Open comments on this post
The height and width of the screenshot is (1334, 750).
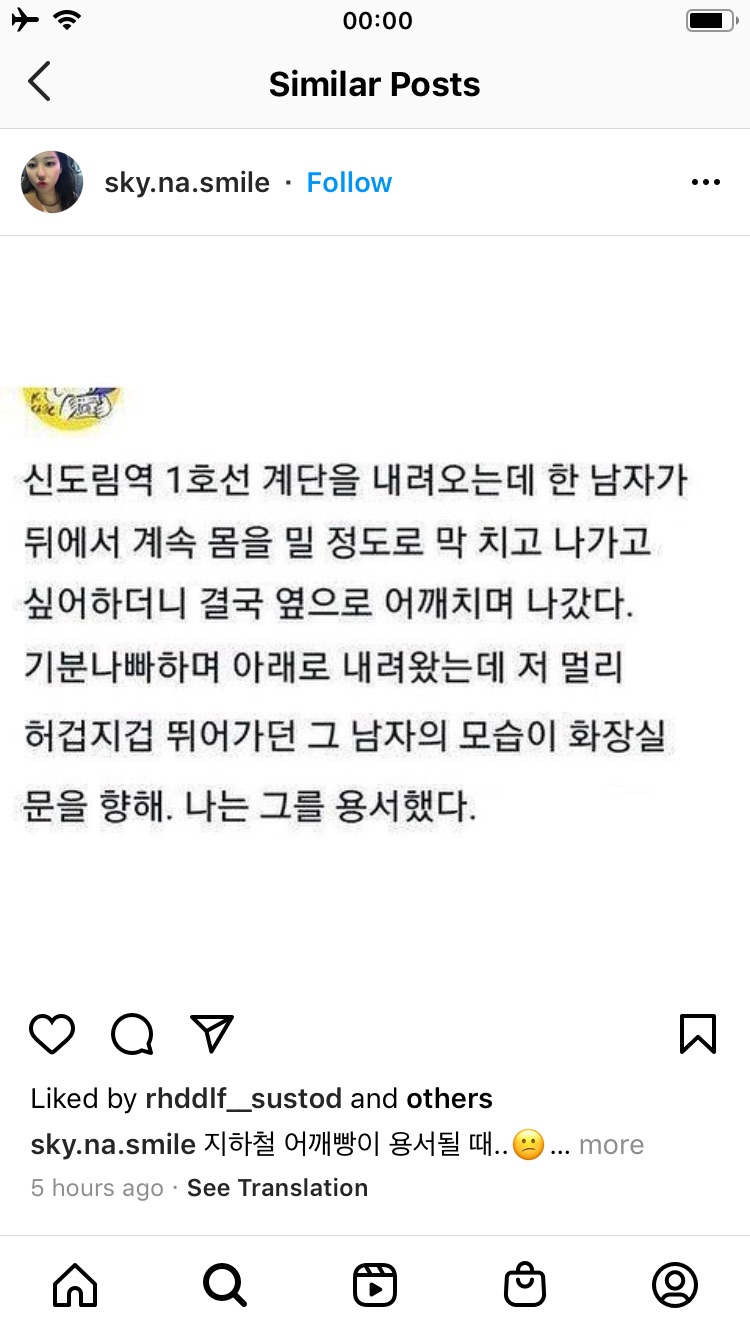pyautogui.click(x=132, y=1034)
